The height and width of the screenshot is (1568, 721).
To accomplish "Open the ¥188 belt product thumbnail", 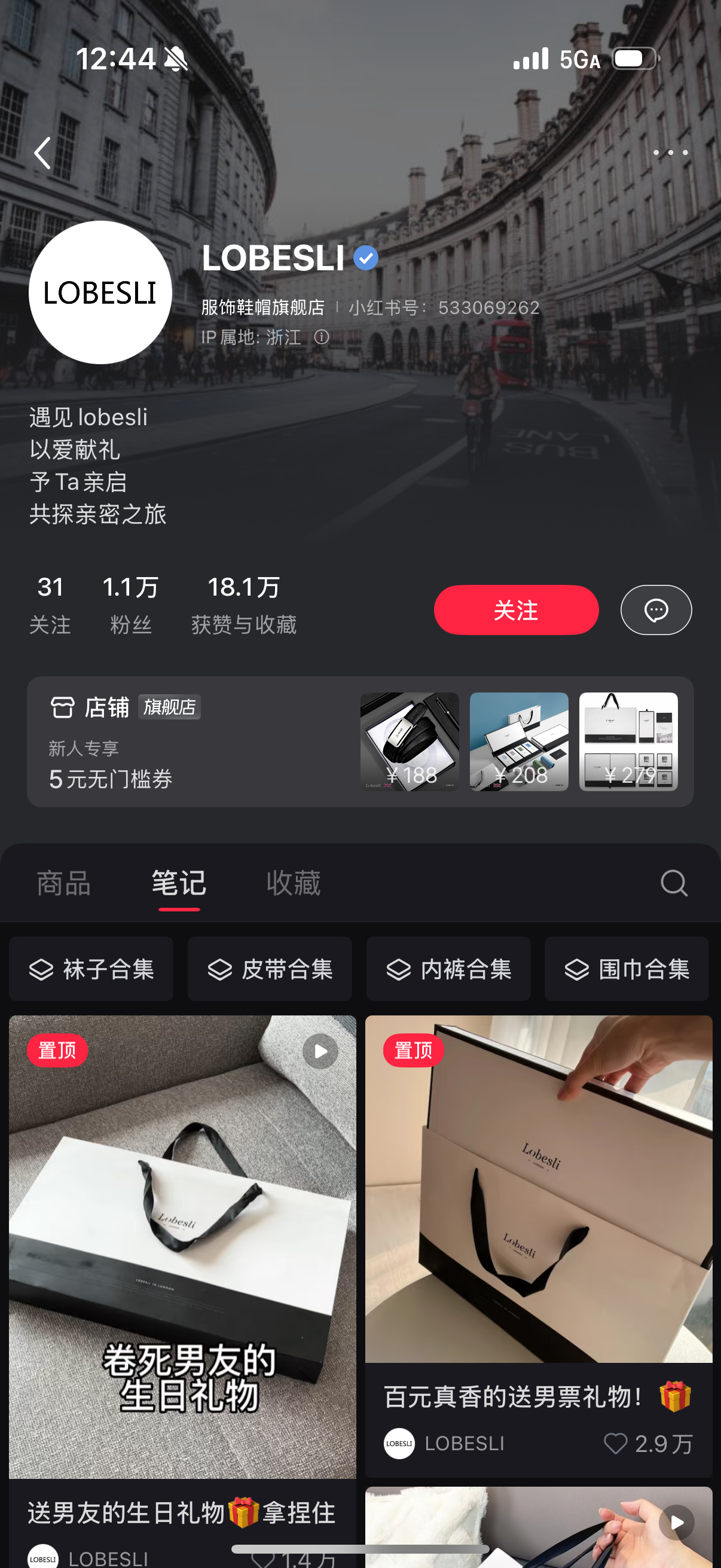I will point(410,742).
